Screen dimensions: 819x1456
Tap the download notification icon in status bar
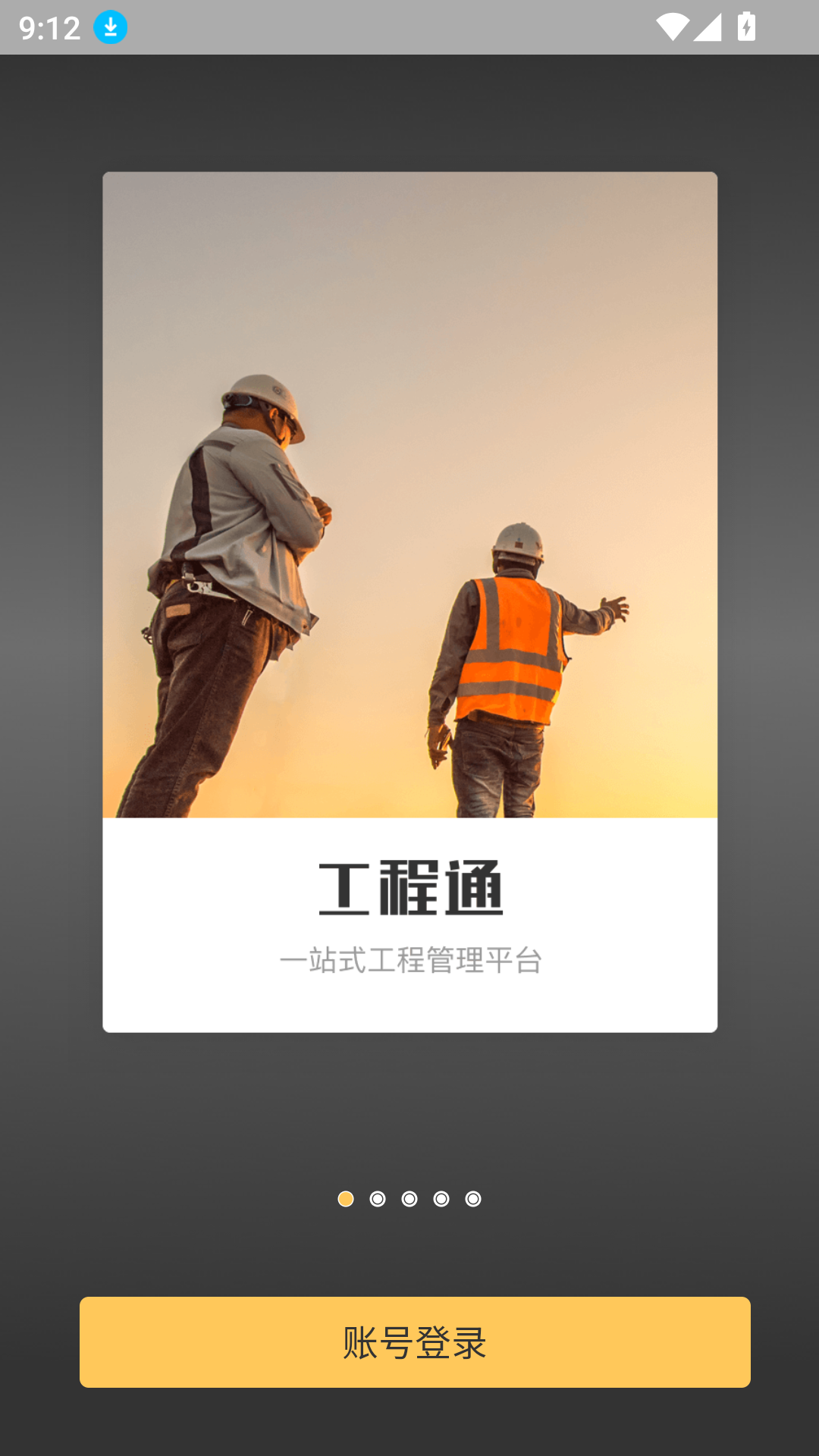109,27
